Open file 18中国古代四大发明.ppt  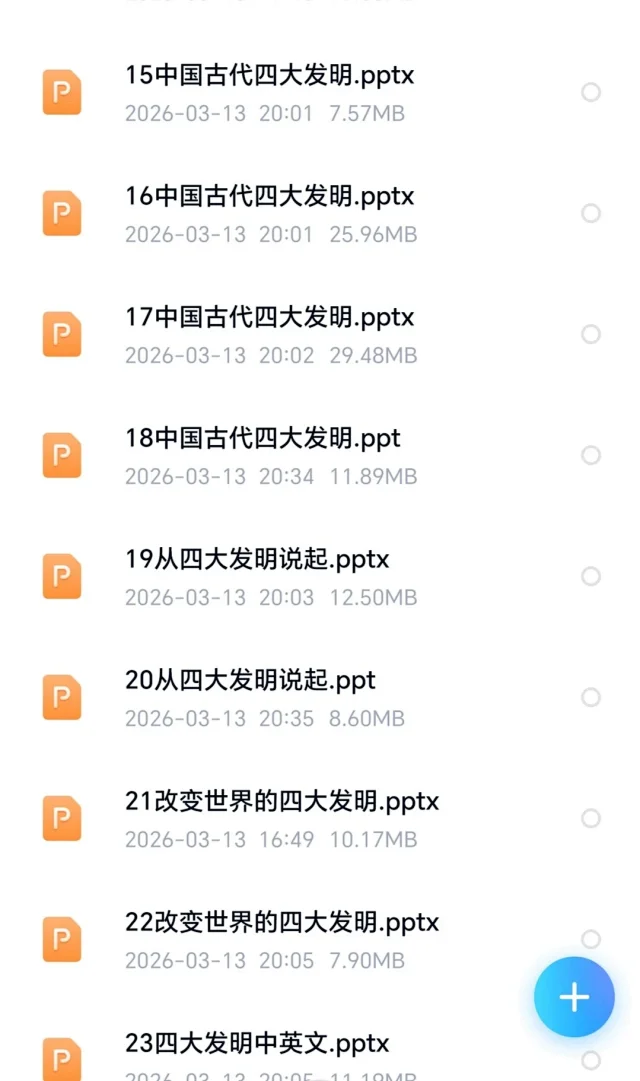pyautogui.click(x=263, y=438)
